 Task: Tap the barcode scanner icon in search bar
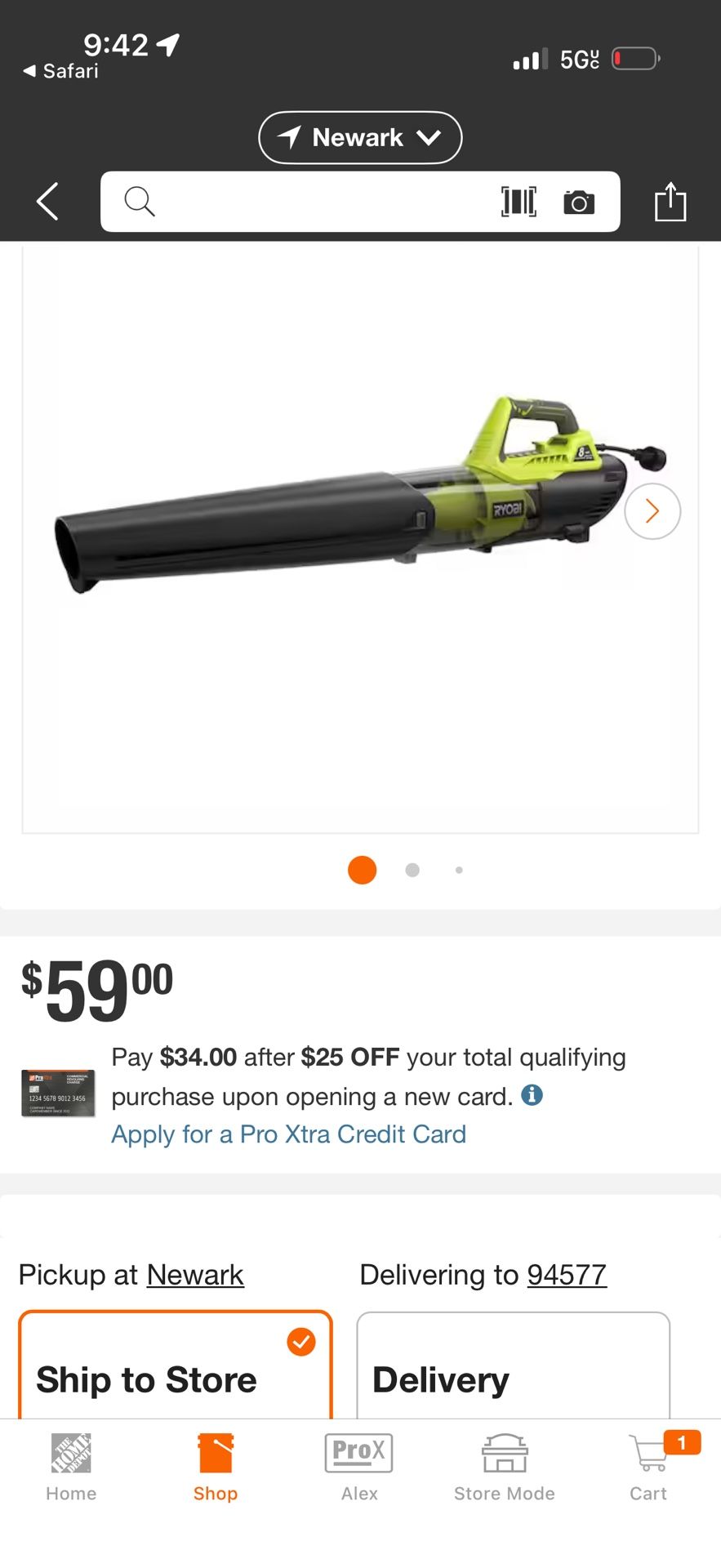pos(519,202)
